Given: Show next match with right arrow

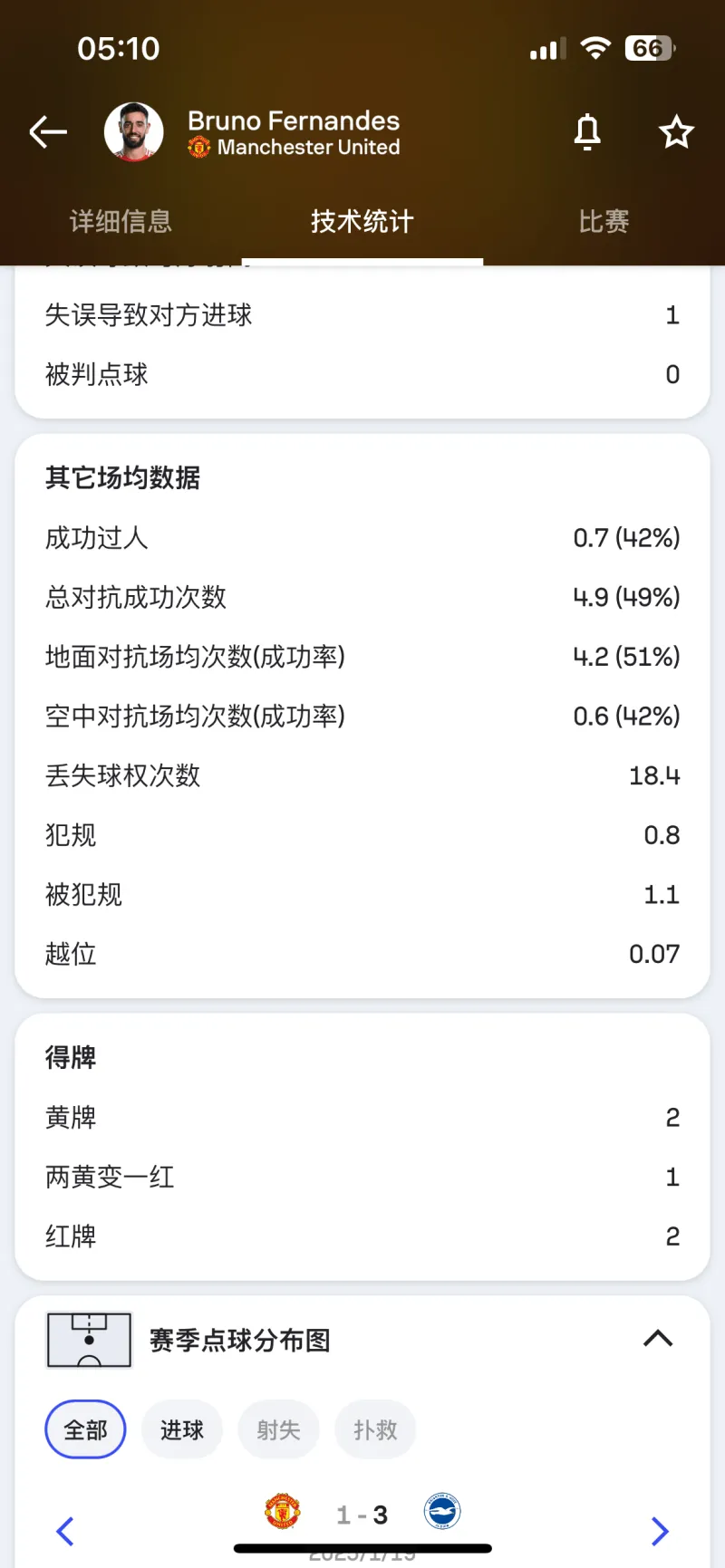Looking at the screenshot, I should point(660,1531).
